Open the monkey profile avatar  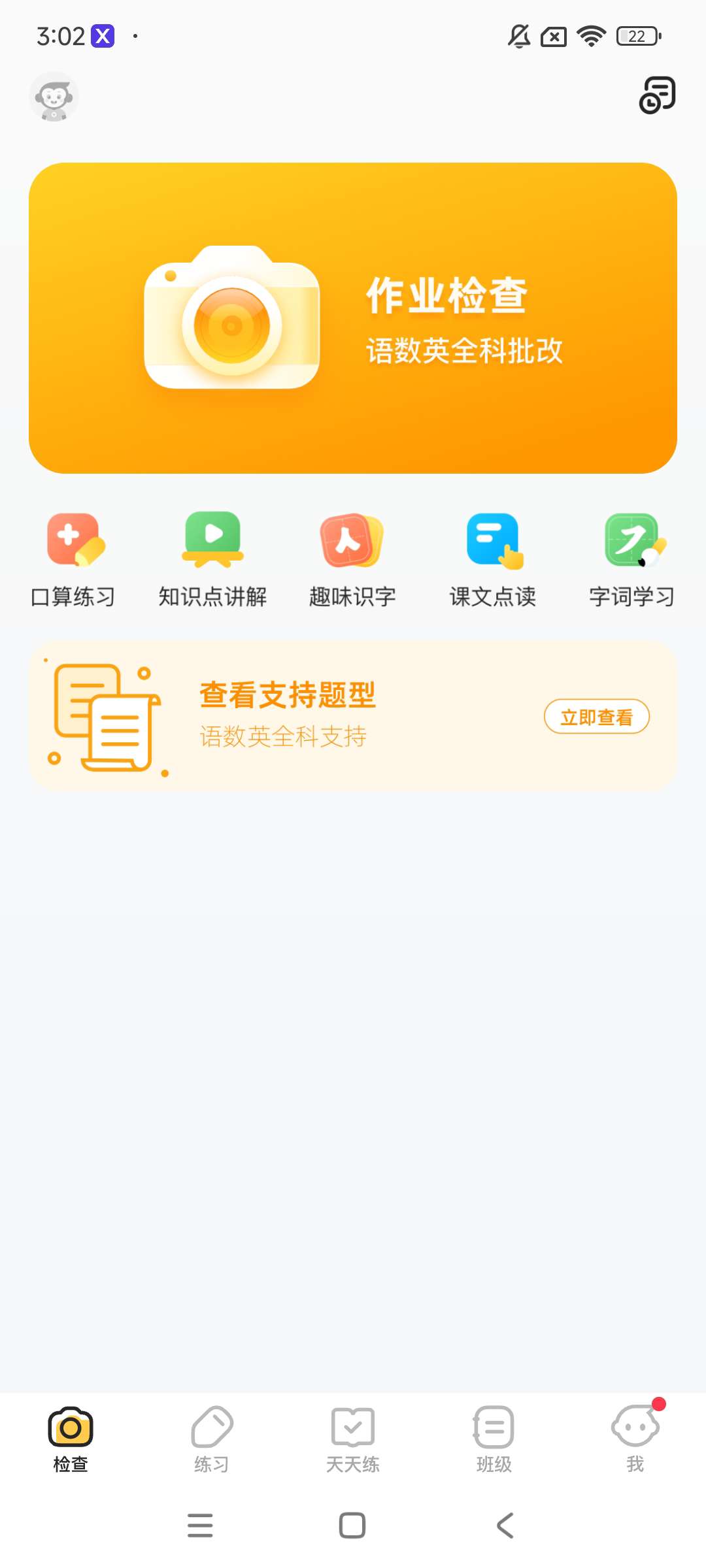54,97
